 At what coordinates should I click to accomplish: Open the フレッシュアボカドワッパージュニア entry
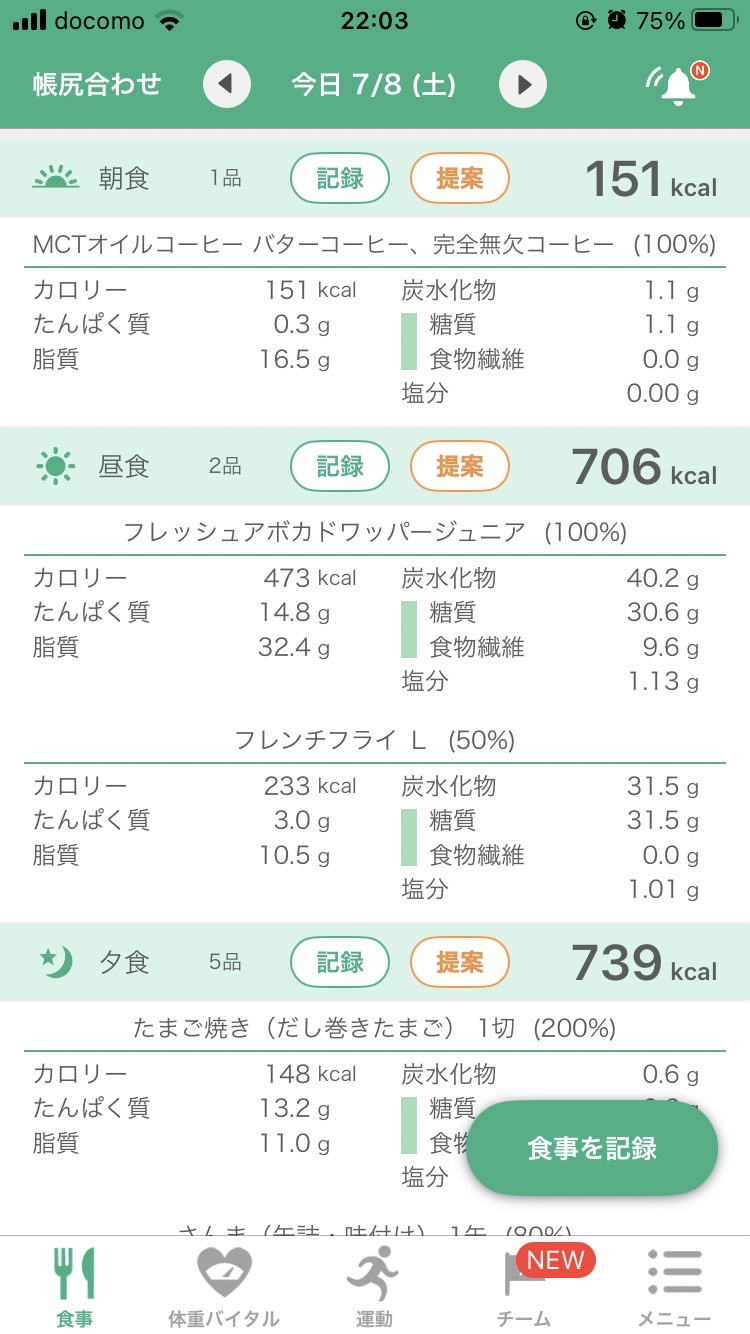pyautogui.click(x=375, y=532)
